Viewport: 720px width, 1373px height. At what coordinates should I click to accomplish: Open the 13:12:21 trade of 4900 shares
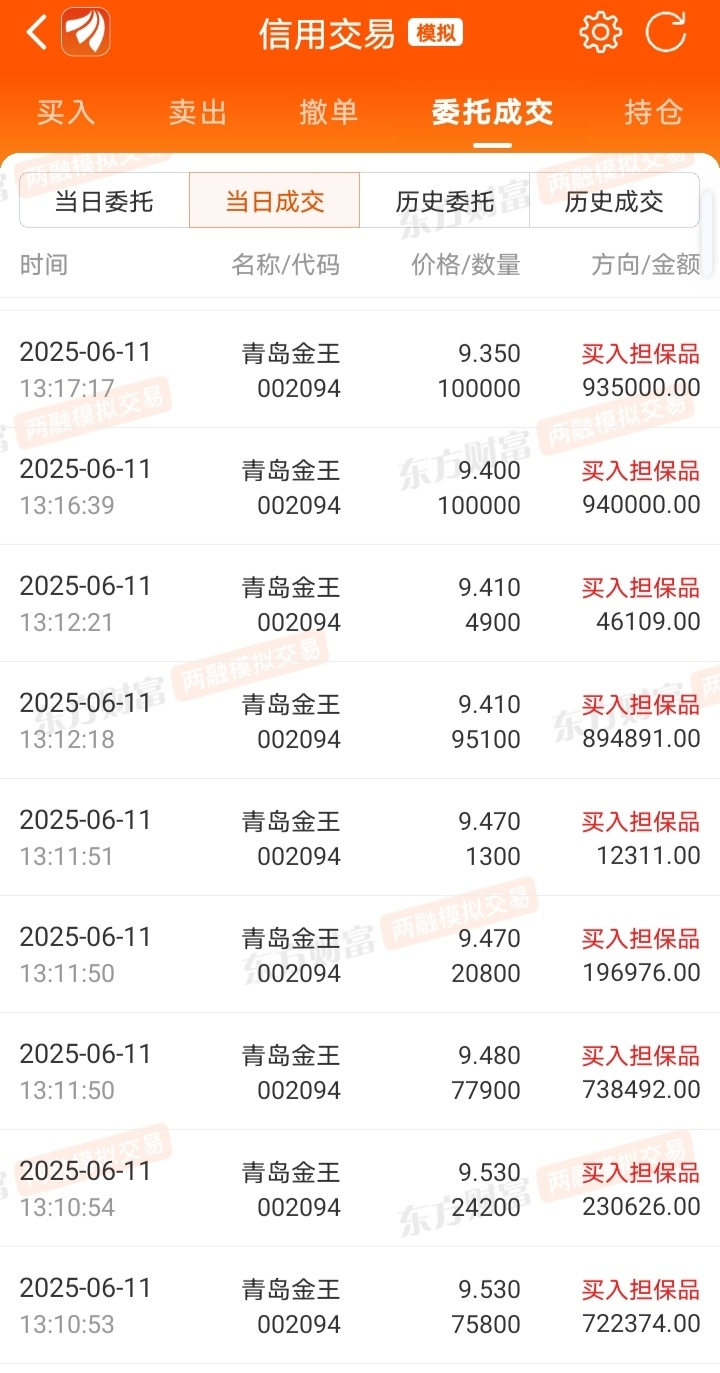tap(360, 603)
